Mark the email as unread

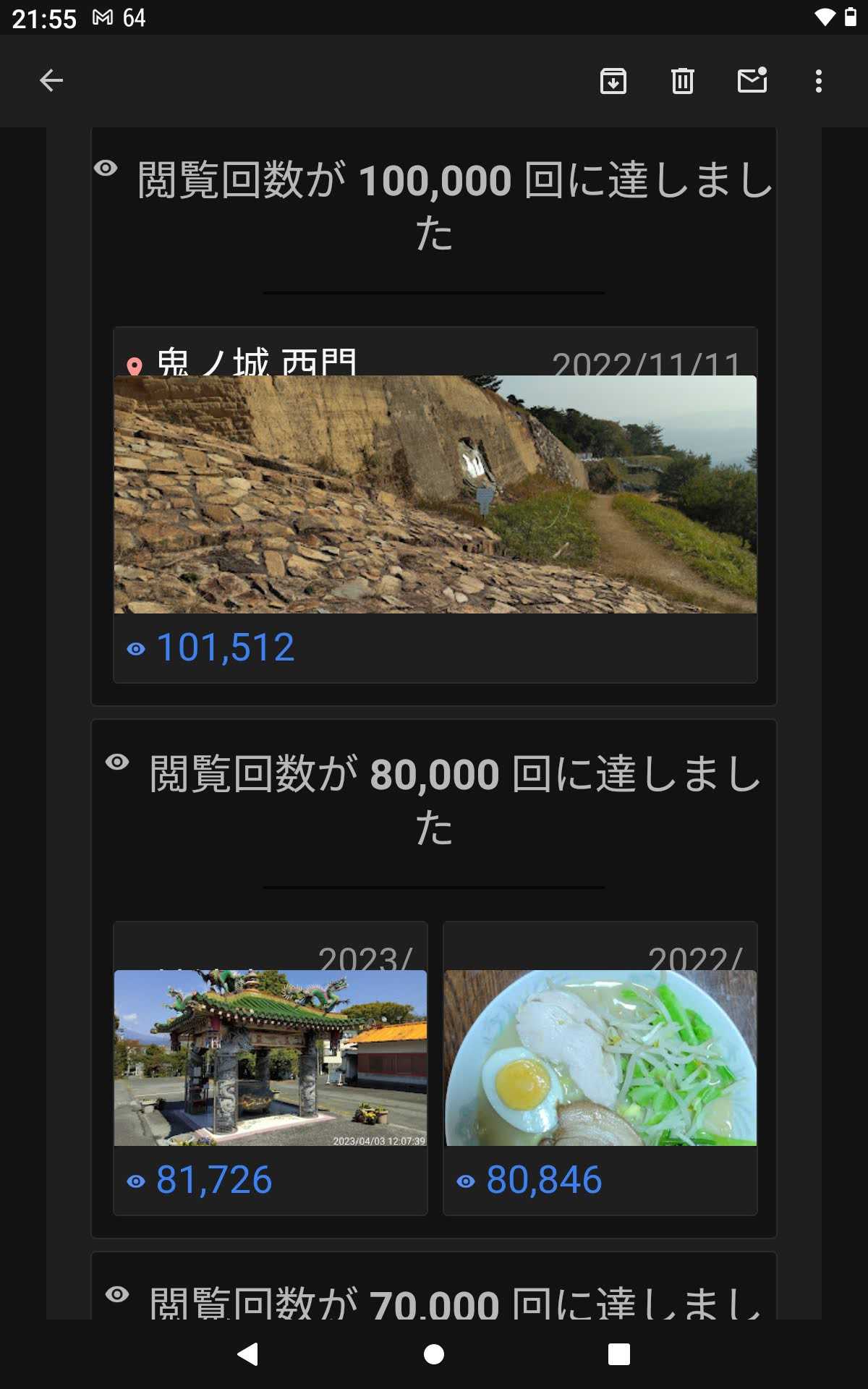[752, 80]
